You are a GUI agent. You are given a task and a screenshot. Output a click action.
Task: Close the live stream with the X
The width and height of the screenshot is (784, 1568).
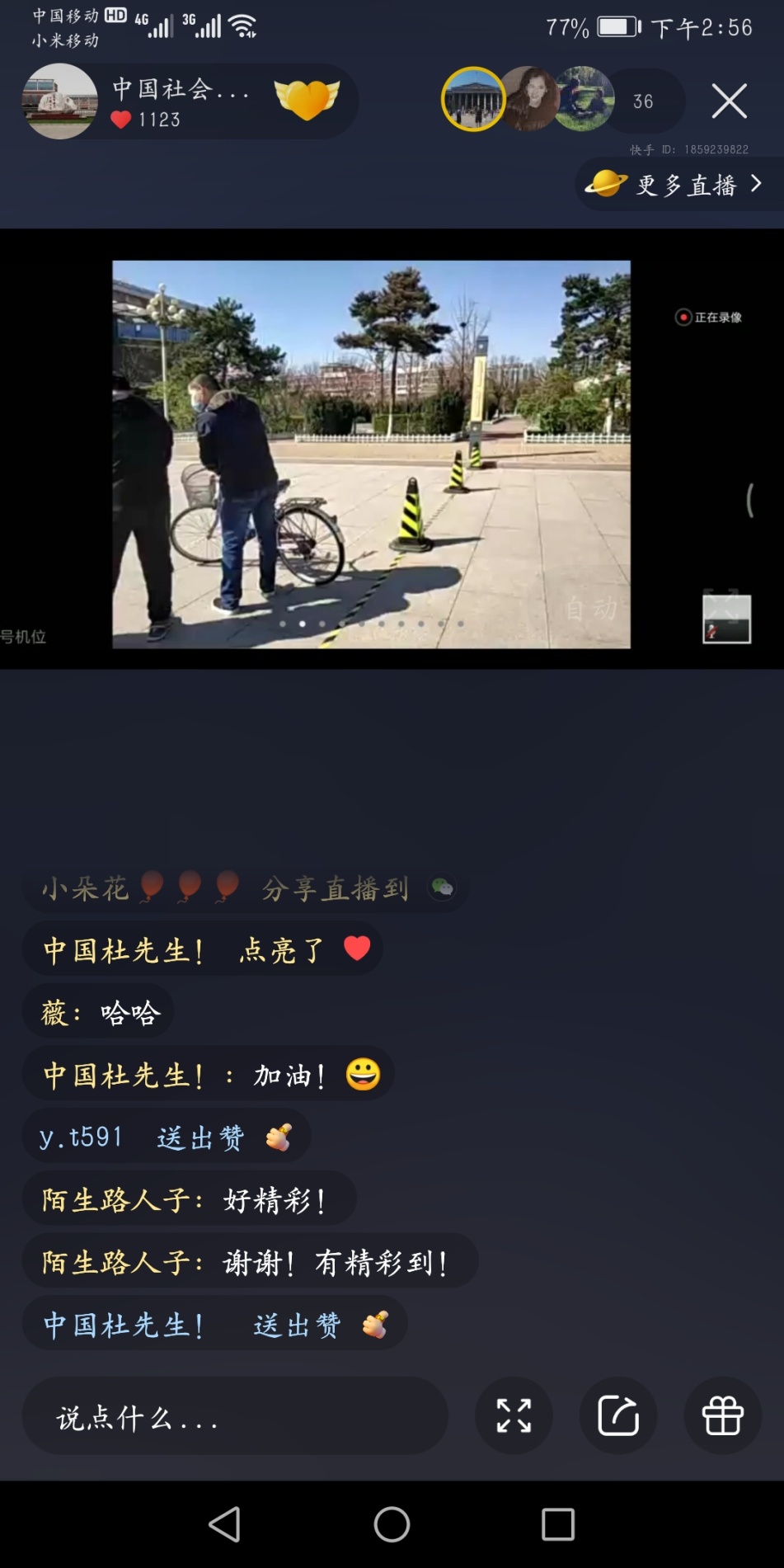coord(729,101)
